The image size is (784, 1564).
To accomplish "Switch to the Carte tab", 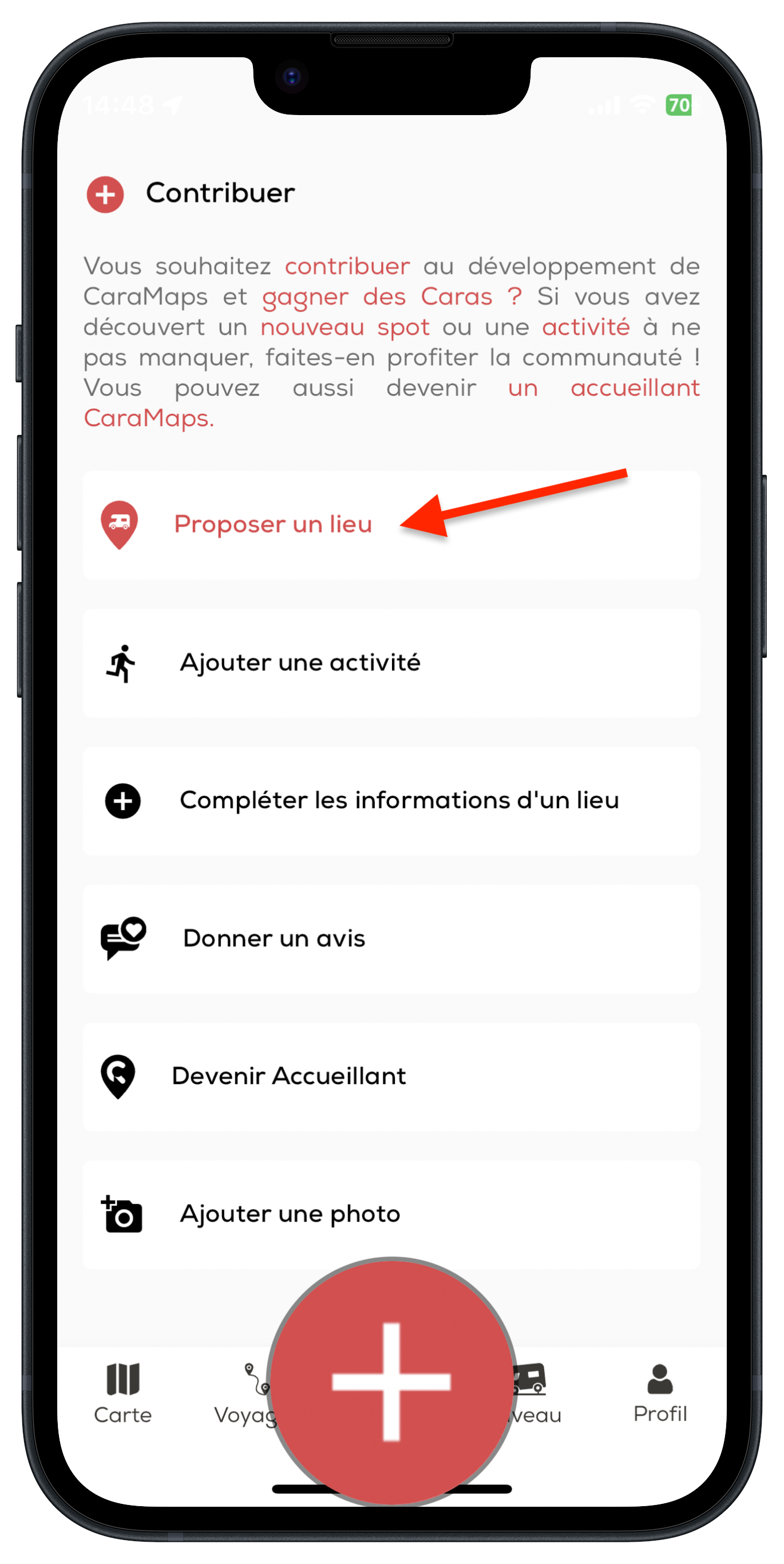I will (x=122, y=1393).
